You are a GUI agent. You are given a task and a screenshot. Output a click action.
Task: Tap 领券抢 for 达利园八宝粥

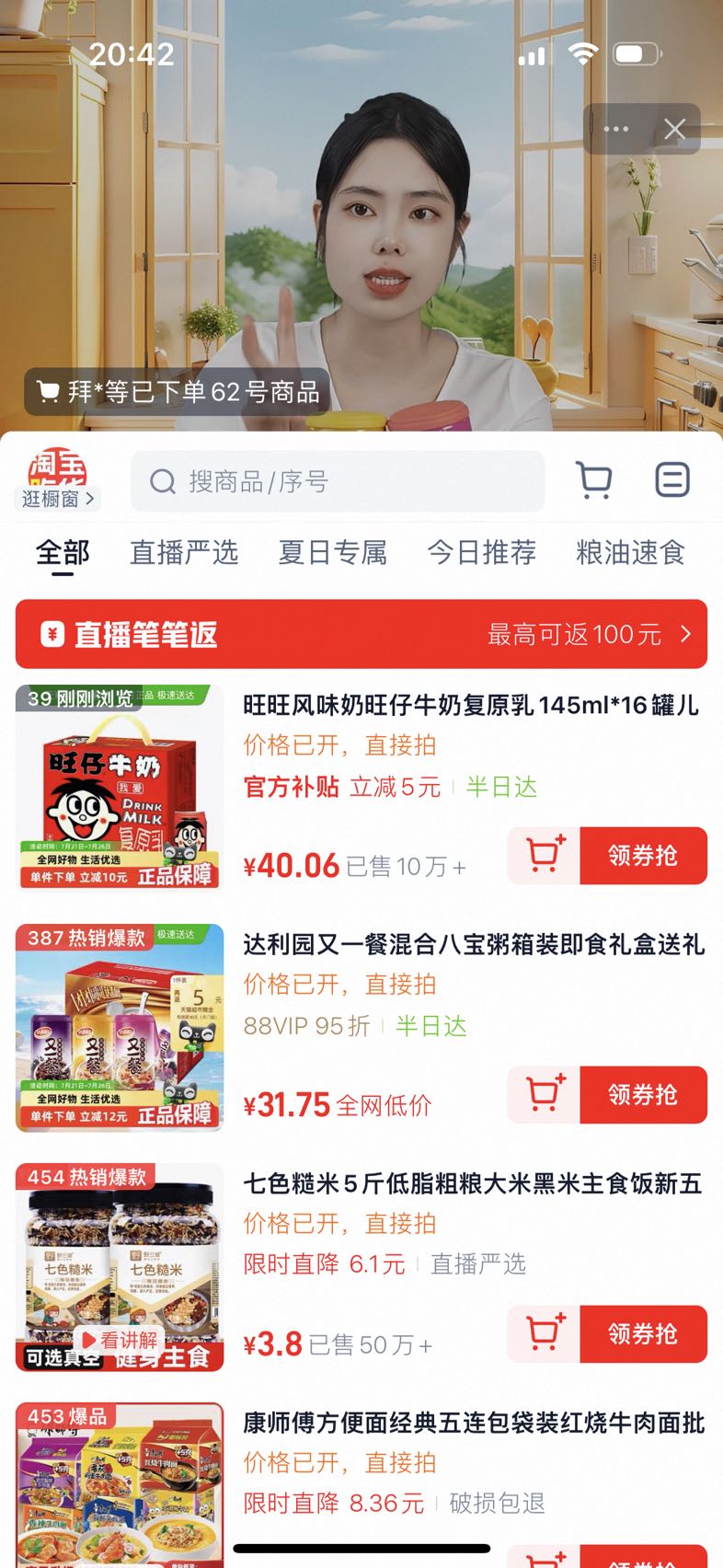[x=643, y=1095]
